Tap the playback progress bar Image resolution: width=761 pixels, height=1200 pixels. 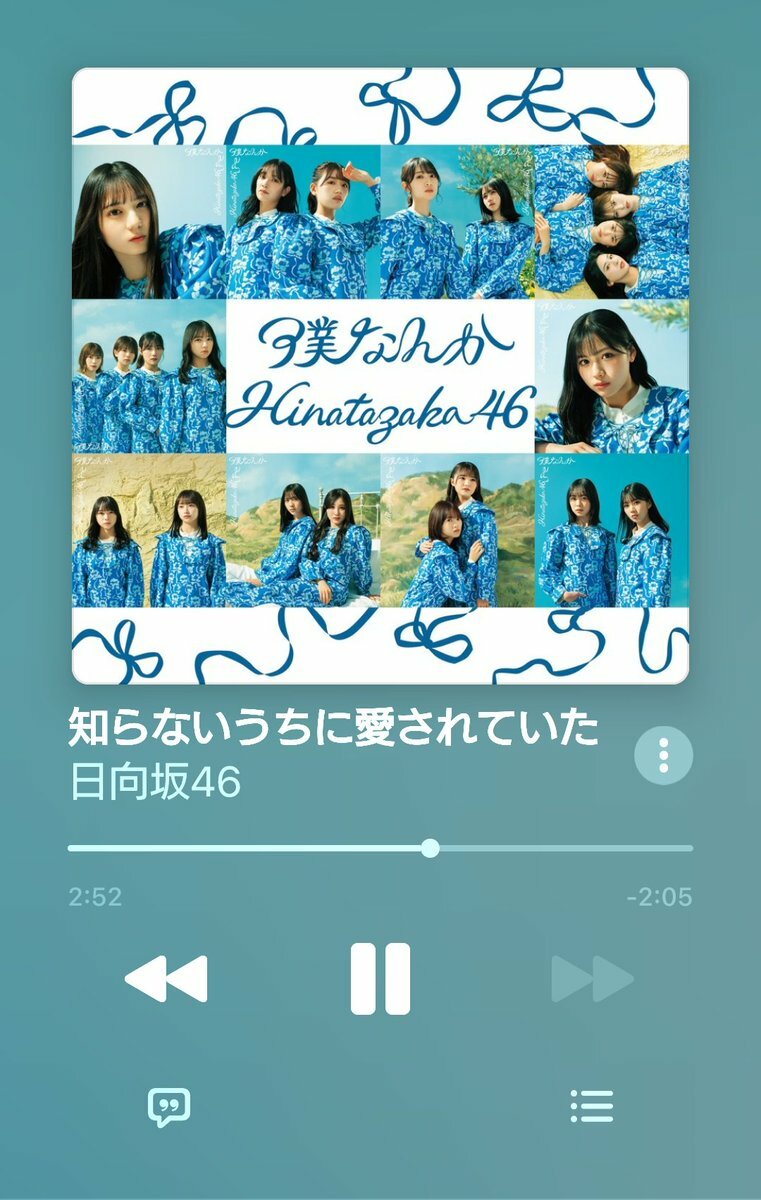click(380, 848)
